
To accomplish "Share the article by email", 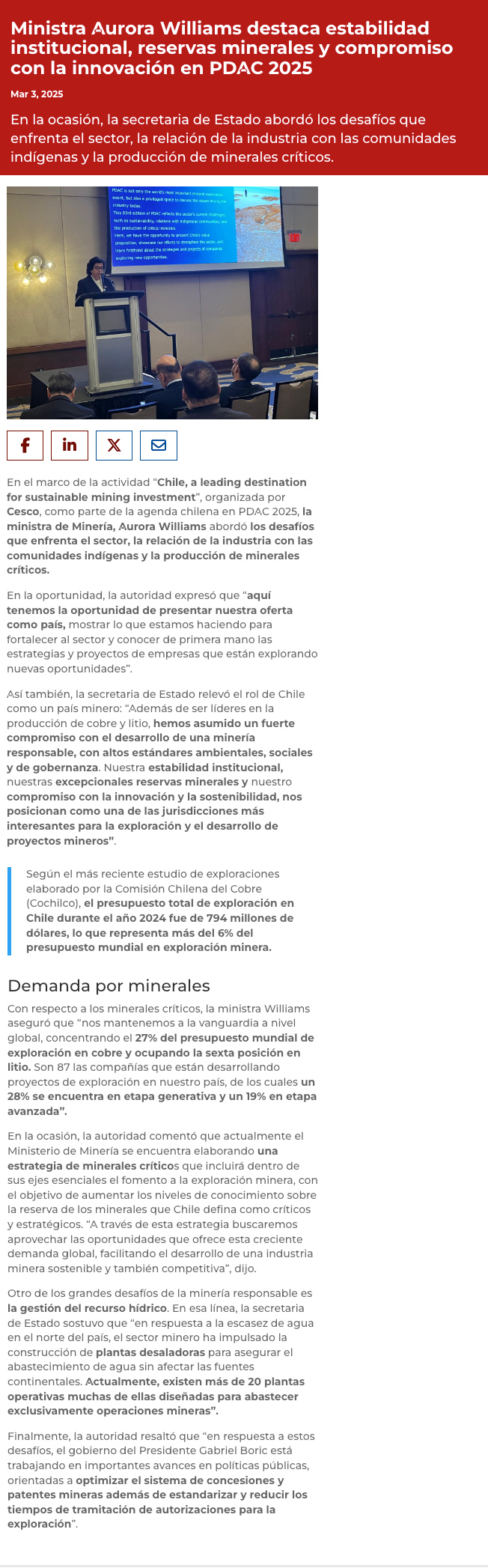I will [x=159, y=446].
